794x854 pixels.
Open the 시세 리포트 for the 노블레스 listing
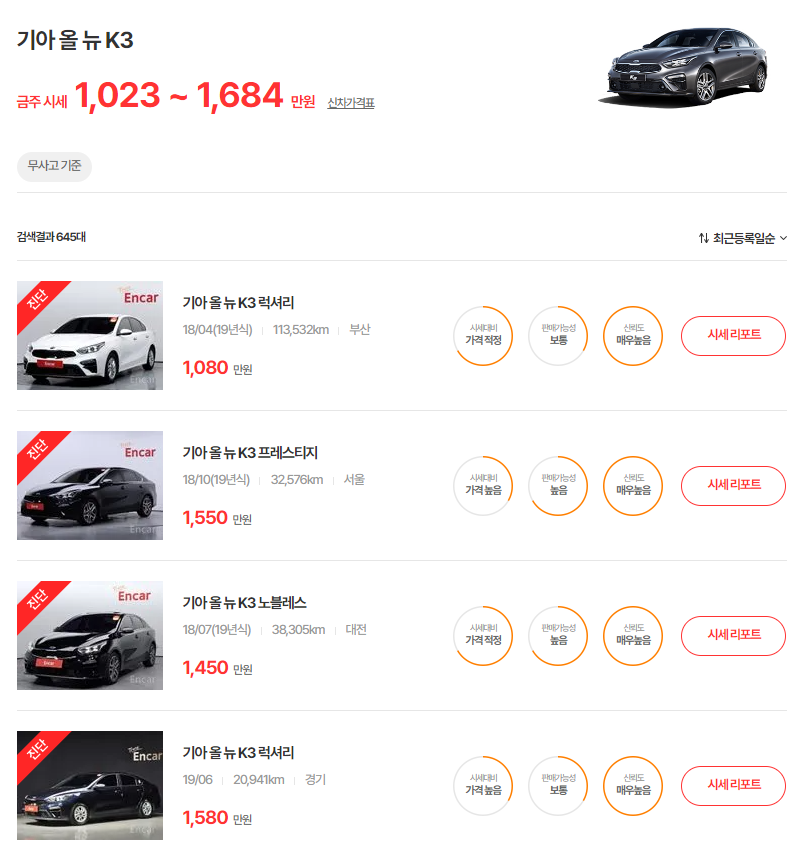point(733,636)
